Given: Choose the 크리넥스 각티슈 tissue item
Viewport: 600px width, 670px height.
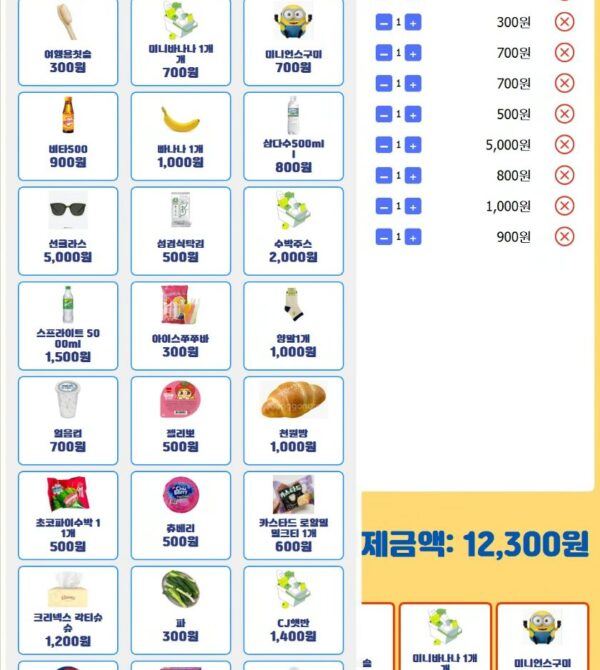Looking at the screenshot, I should point(68,610).
